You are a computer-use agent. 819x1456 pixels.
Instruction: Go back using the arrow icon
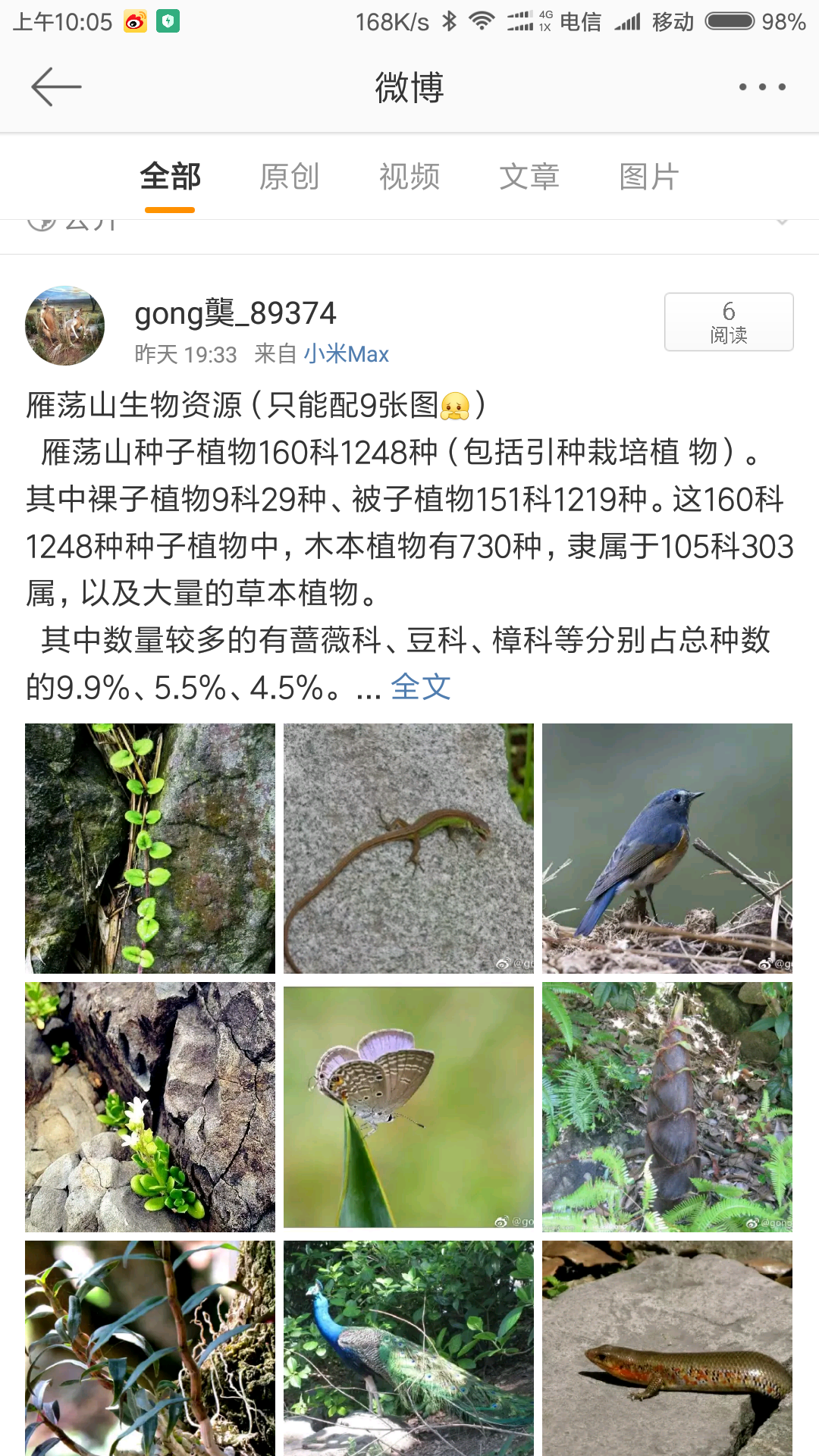pyautogui.click(x=56, y=87)
